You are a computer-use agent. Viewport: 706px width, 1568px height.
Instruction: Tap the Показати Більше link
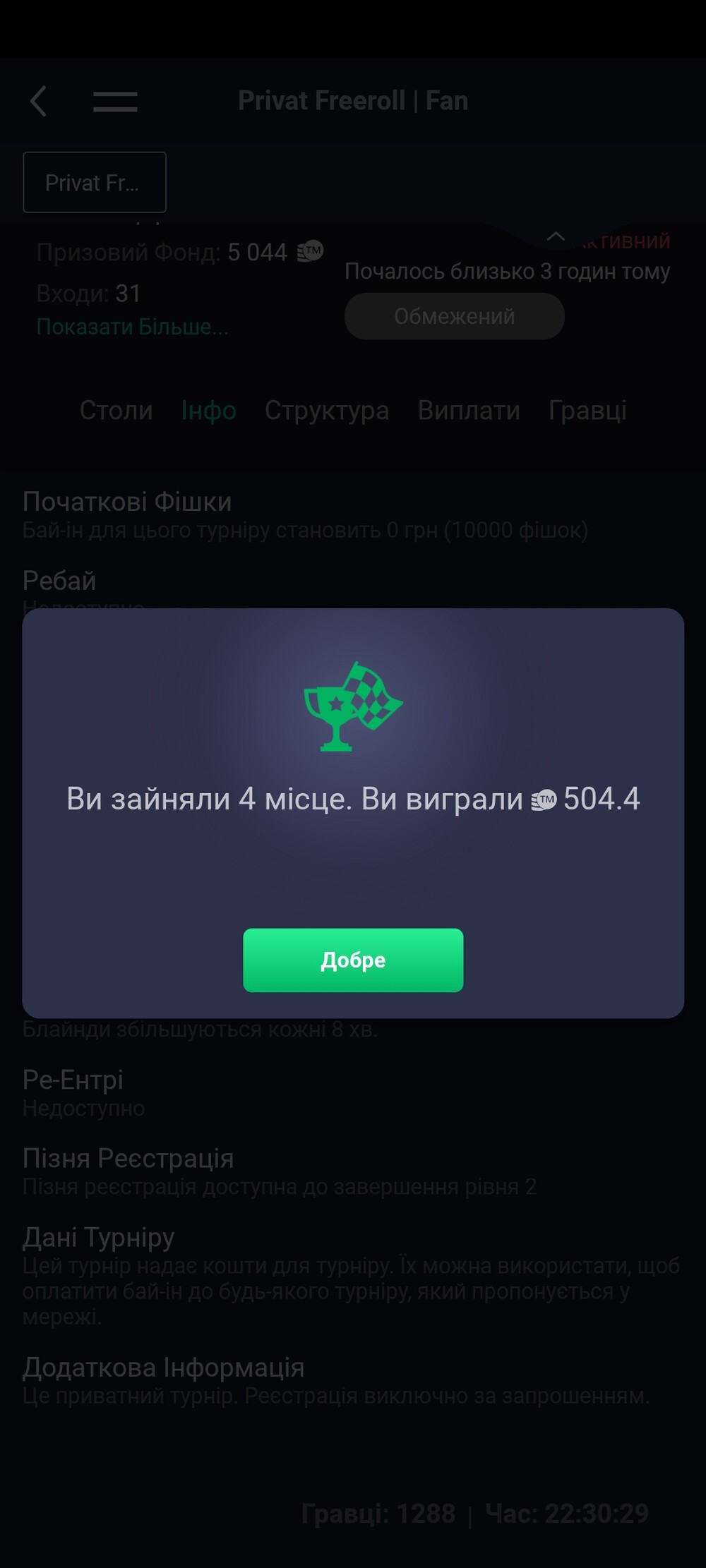133,327
